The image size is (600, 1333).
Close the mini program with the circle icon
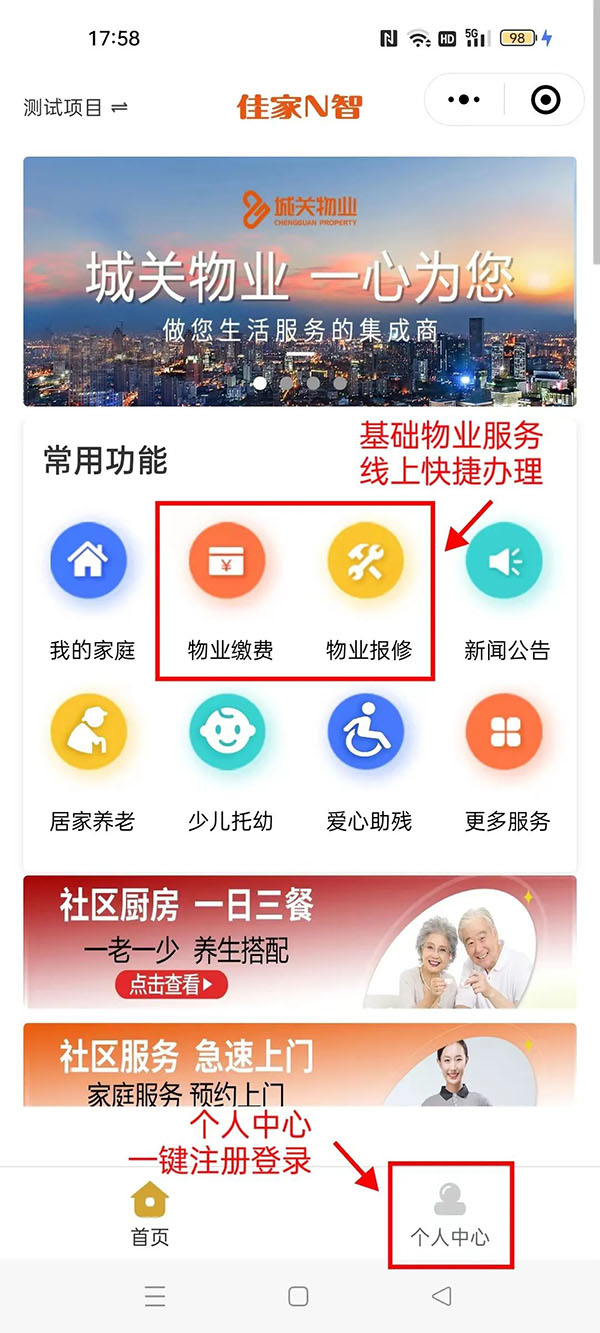545,100
